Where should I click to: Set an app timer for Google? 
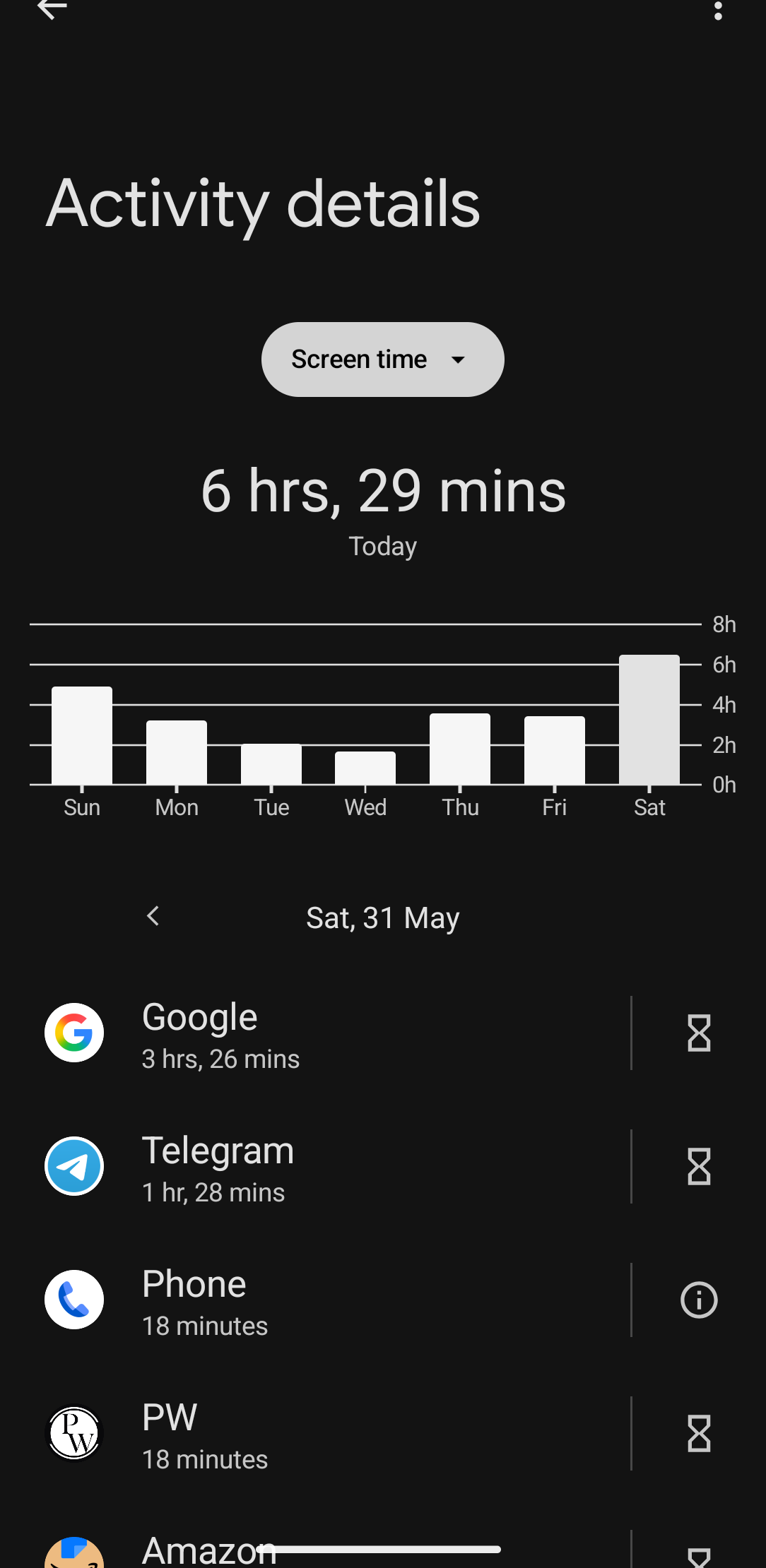tap(700, 1033)
